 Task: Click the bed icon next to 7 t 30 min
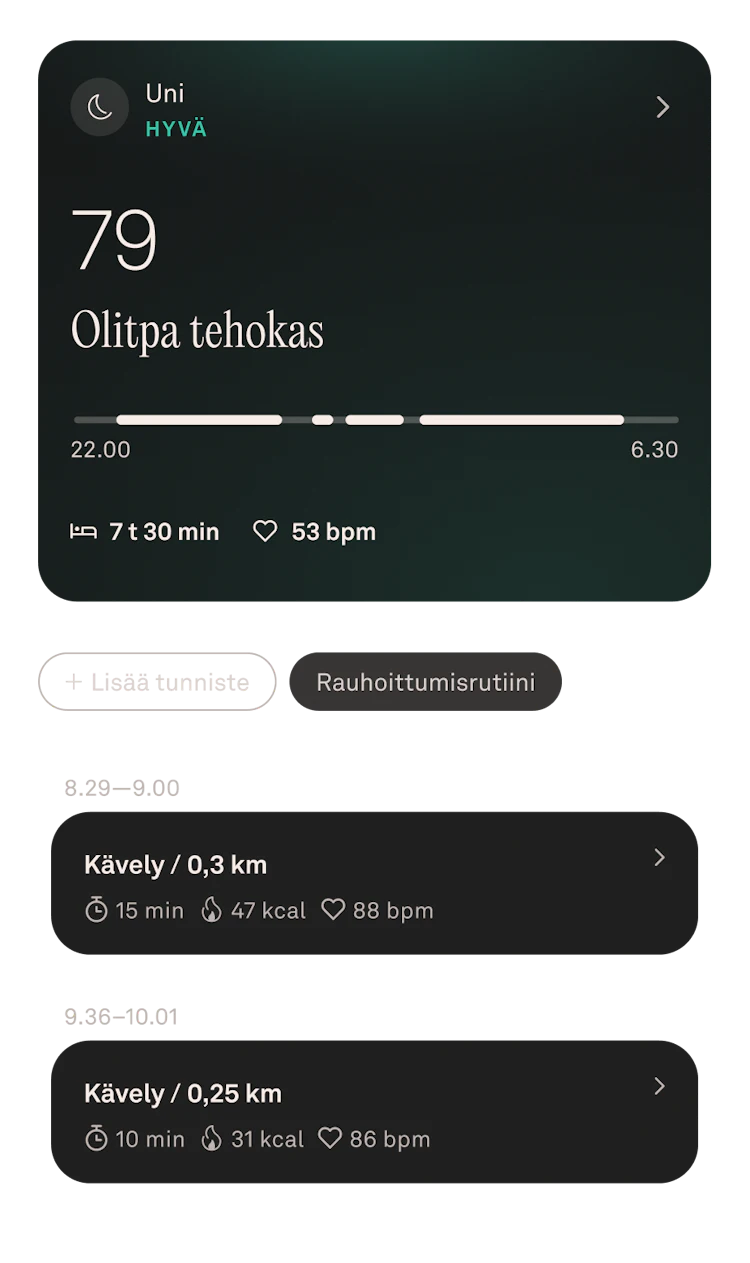point(86,531)
